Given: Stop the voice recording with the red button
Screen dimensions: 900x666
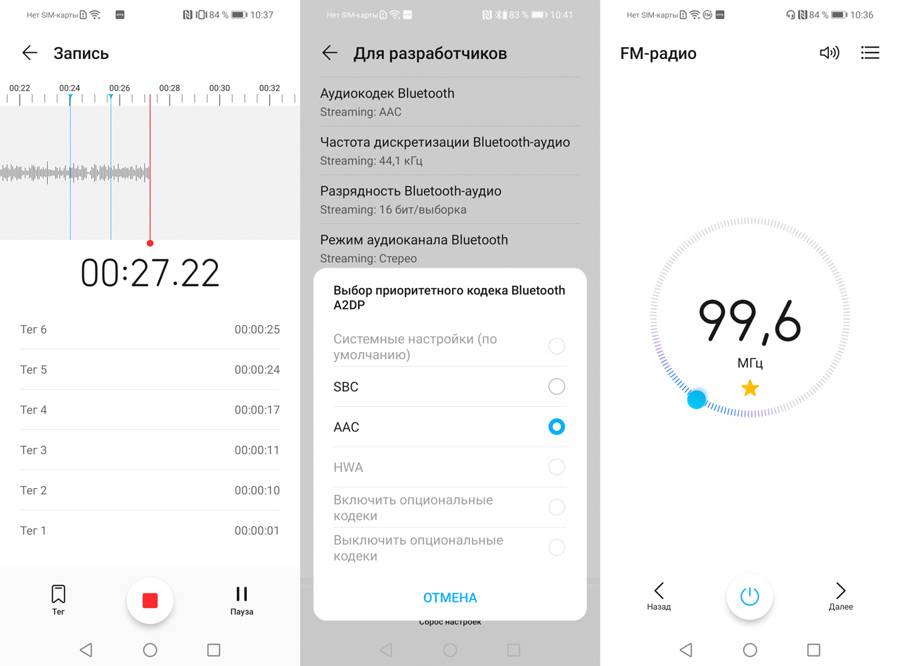Looking at the screenshot, I should (x=150, y=600).
